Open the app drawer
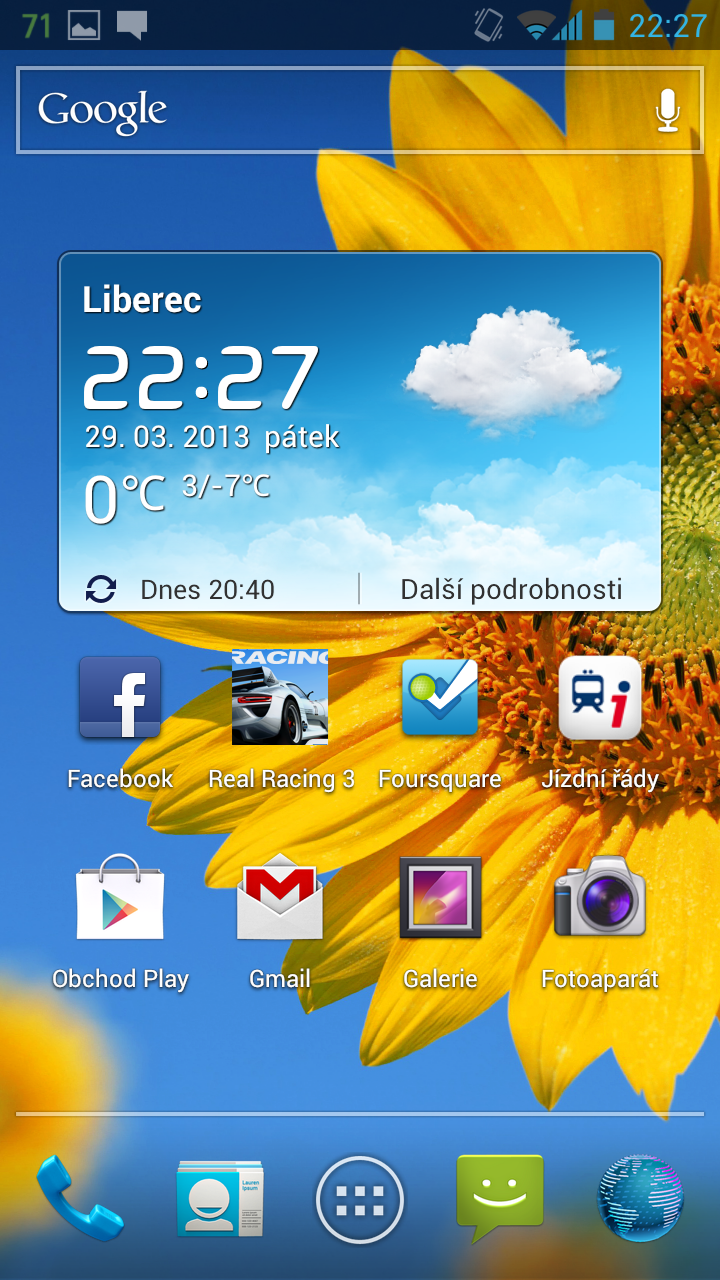Image resolution: width=720 pixels, height=1280 pixels. (x=360, y=1198)
